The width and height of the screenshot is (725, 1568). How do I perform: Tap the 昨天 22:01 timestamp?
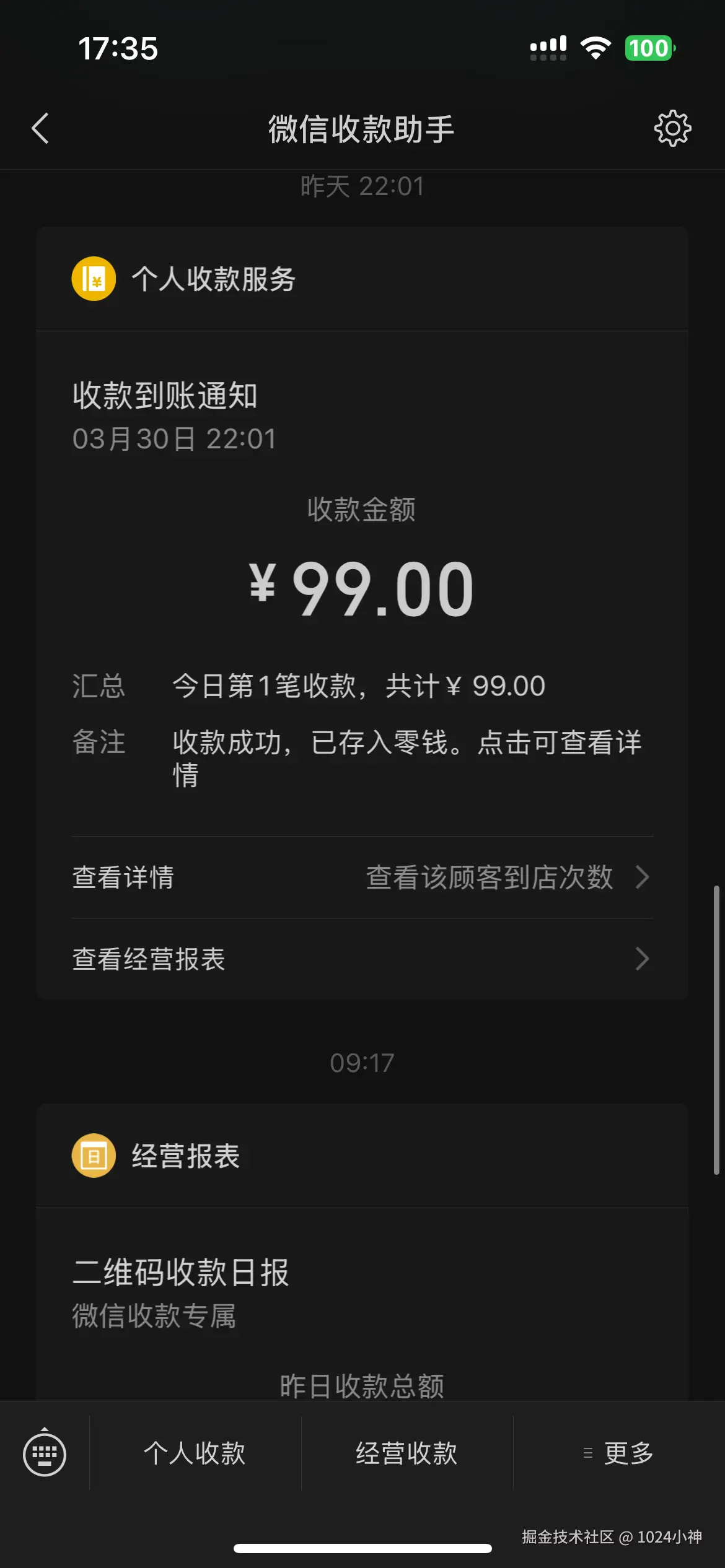[362, 186]
